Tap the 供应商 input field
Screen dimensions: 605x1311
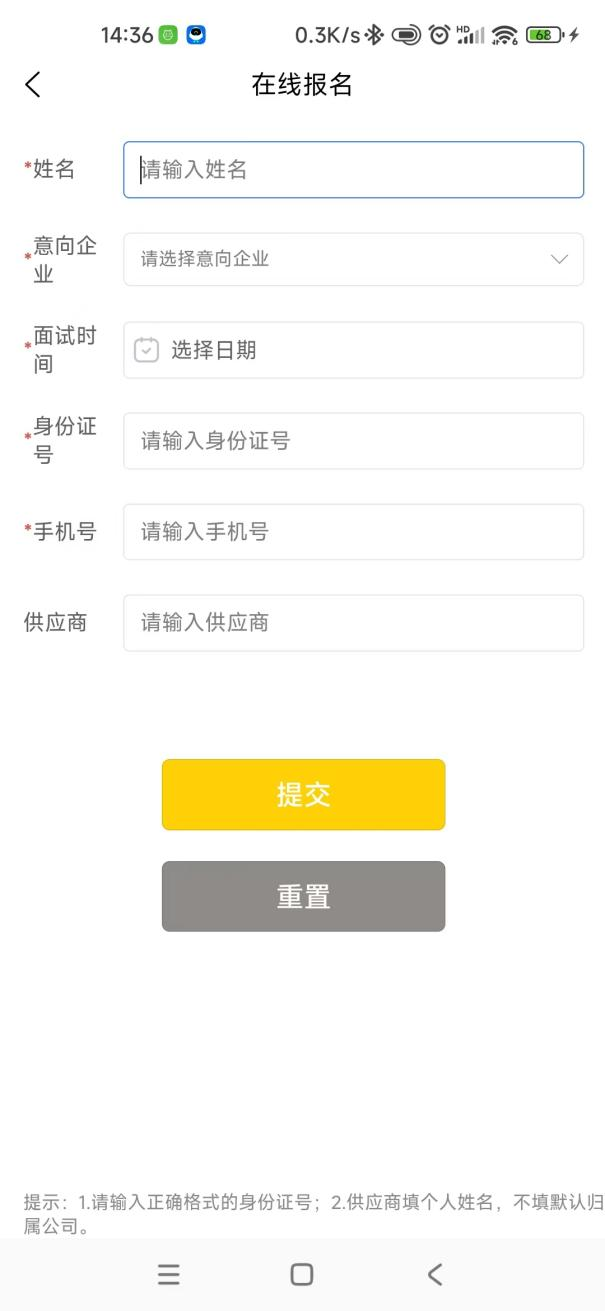[353, 623]
